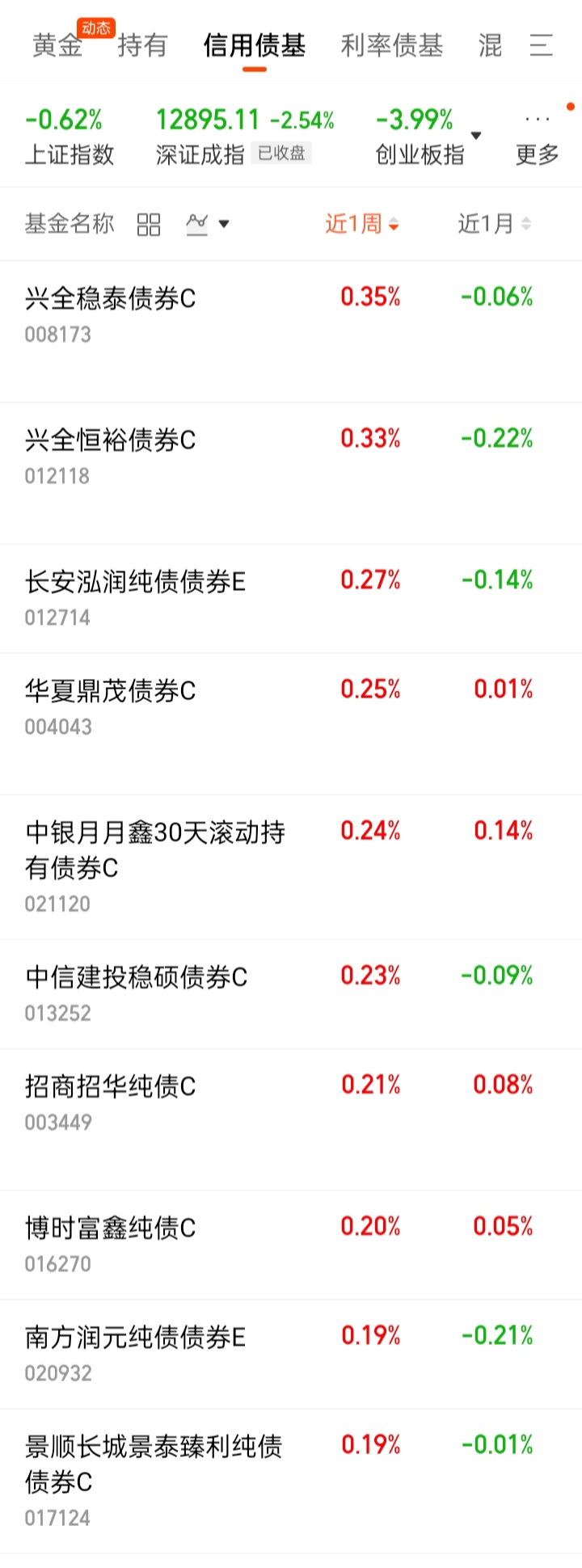Image resolution: width=582 pixels, height=1568 pixels.
Task: Open fund 长安泓润纯债债券E
Action: click(291, 598)
